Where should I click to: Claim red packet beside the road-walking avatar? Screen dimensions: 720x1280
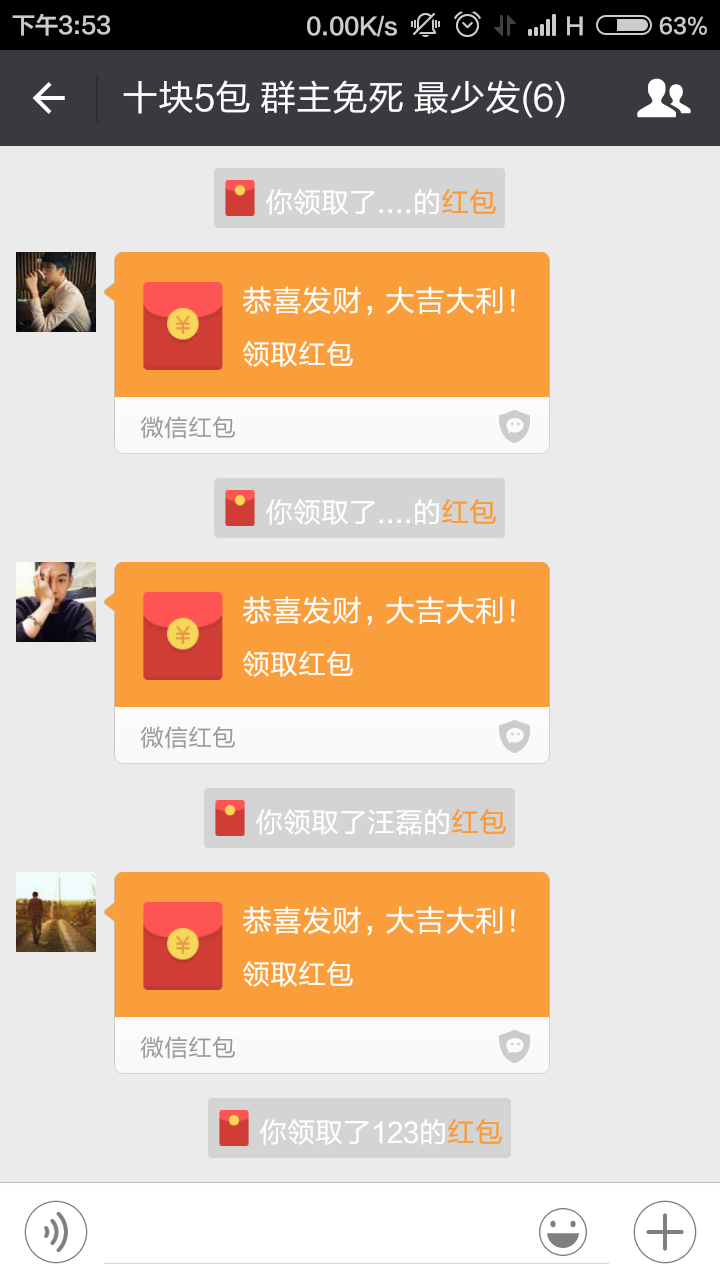click(x=332, y=945)
